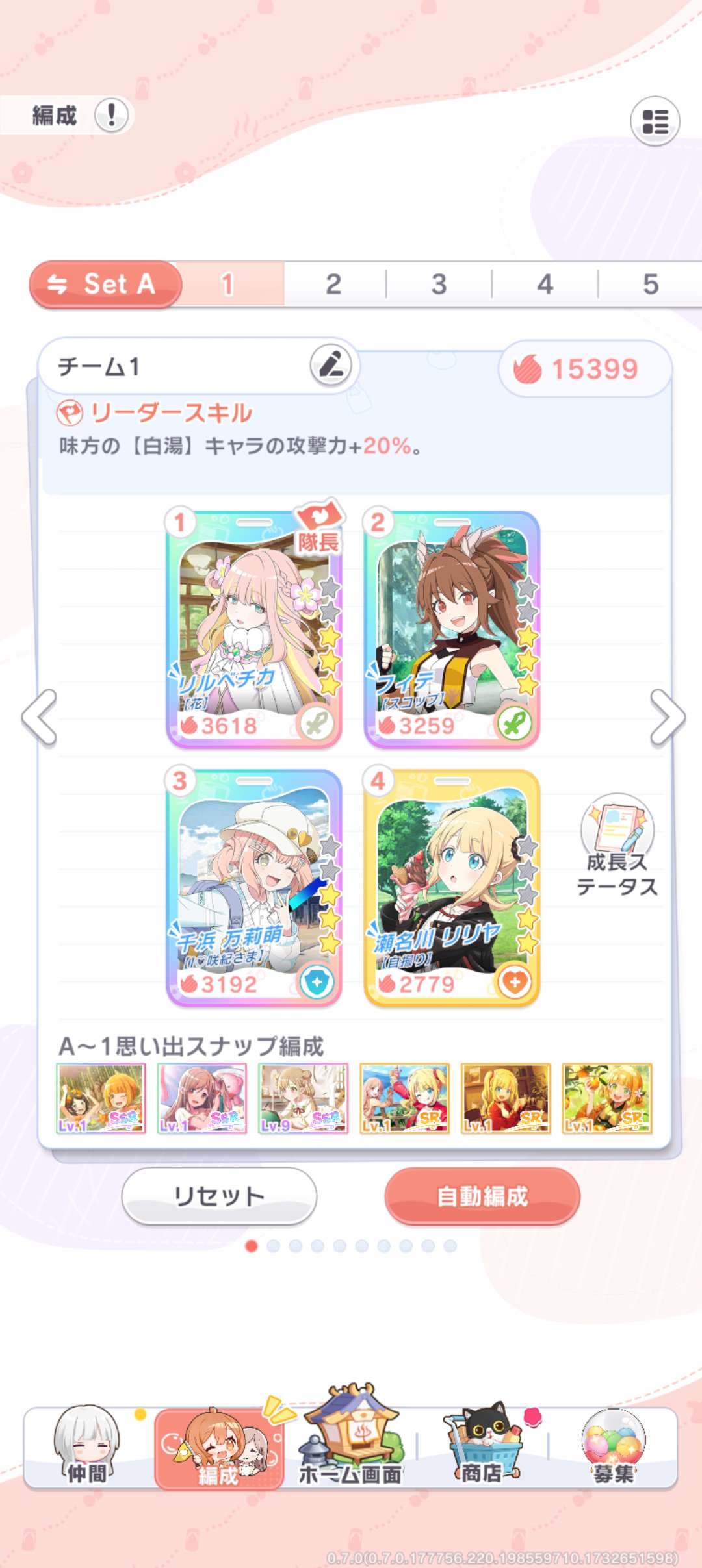Viewport: 702px width, 1568px height.
Task: Open the 商店 shop tab
Action: 482,1448
